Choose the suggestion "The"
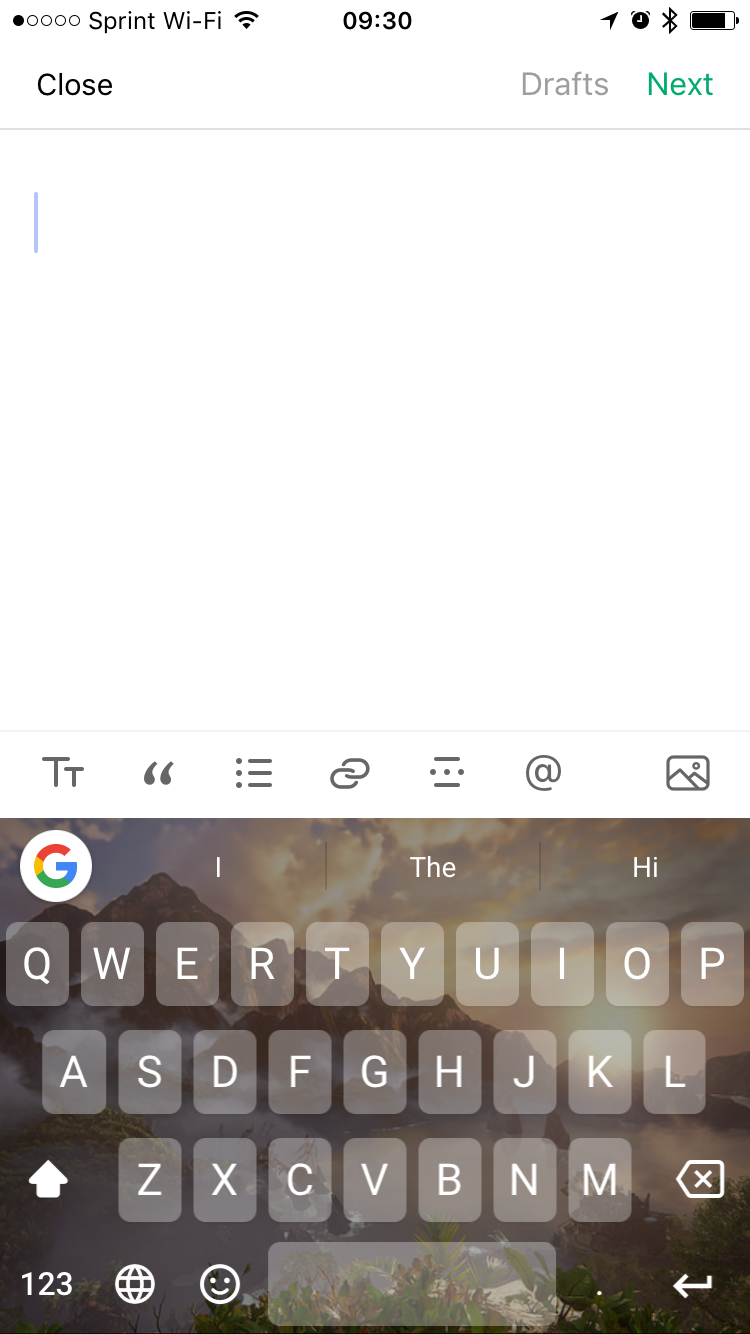 (x=433, y=867)
